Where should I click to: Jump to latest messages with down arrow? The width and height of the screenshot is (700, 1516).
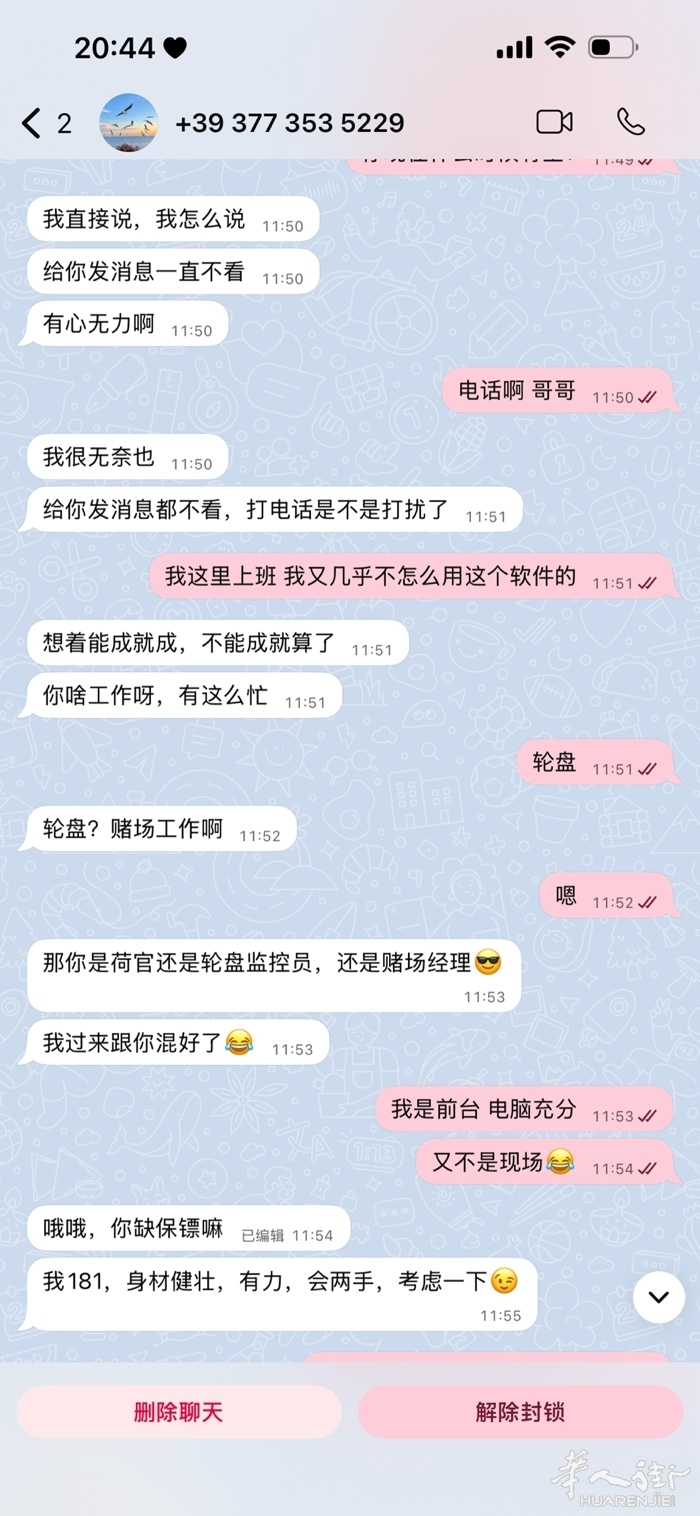pos(658,1297)
